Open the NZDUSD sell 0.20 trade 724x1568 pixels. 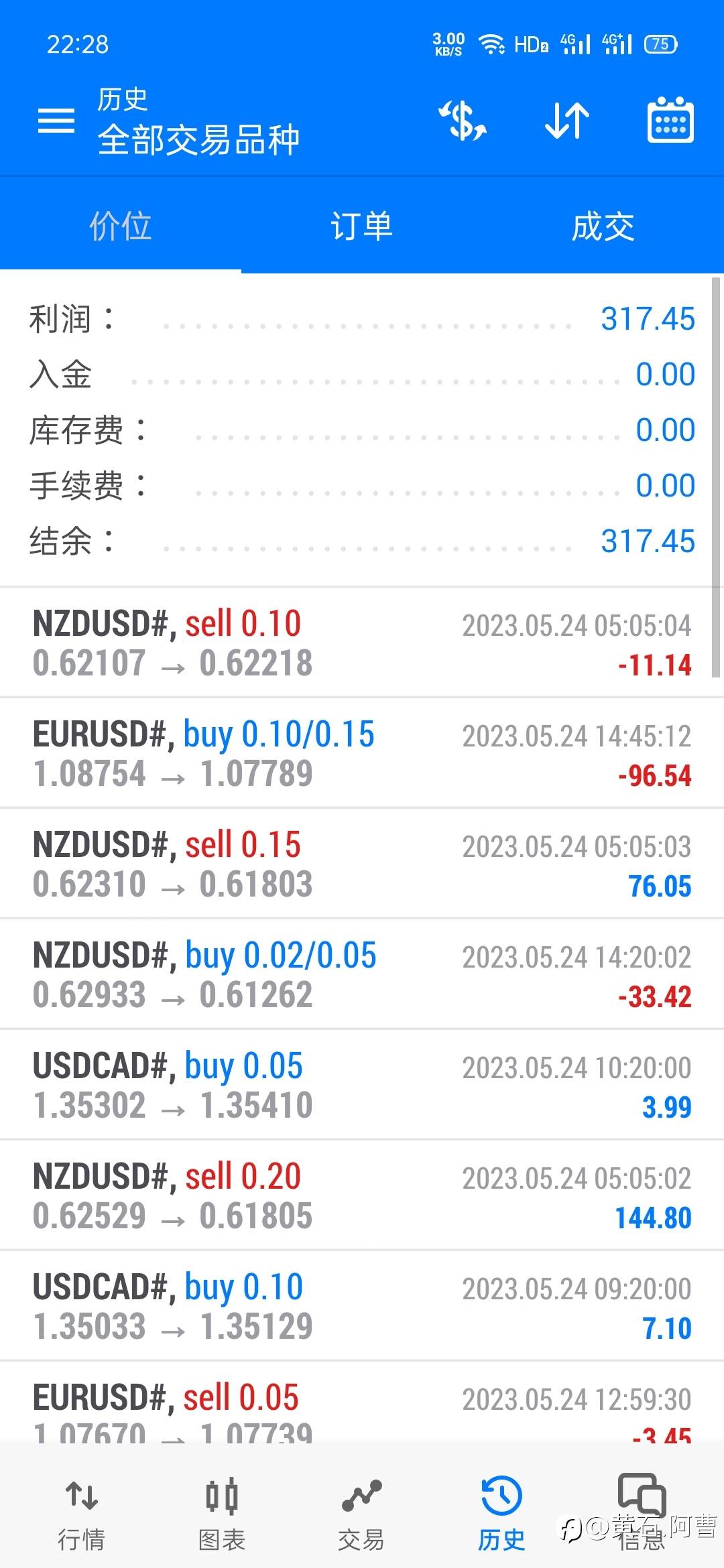[x=362, y=1196]
